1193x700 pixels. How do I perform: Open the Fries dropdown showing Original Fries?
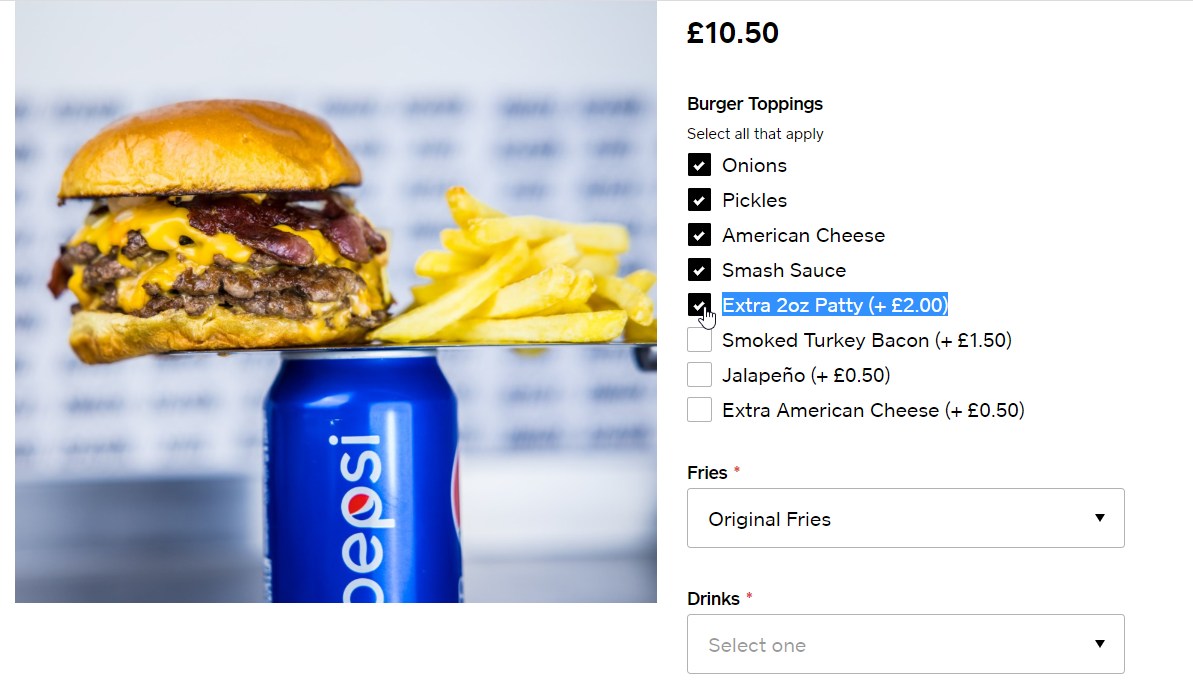pos(905,518)
